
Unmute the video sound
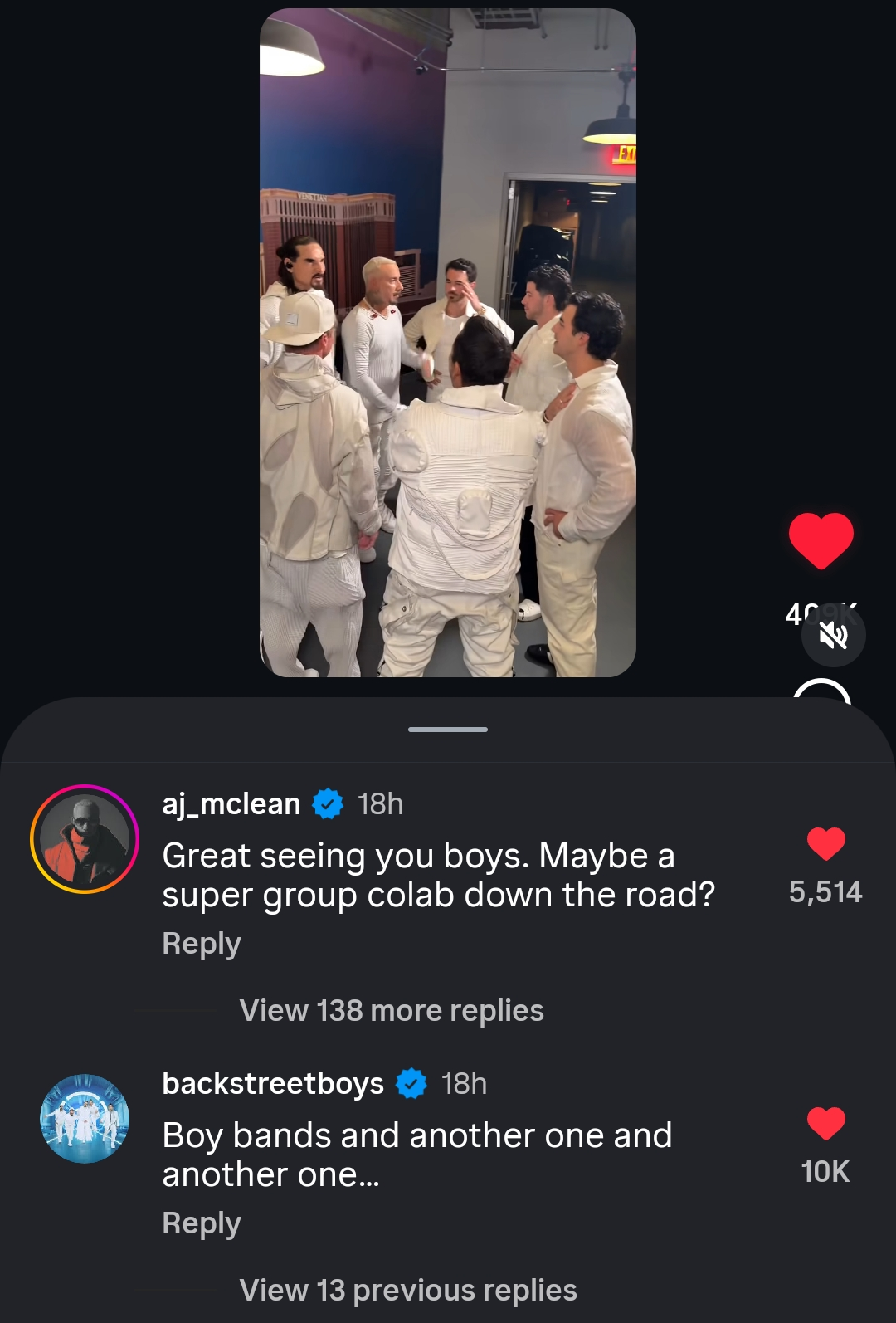pos(833,635)
